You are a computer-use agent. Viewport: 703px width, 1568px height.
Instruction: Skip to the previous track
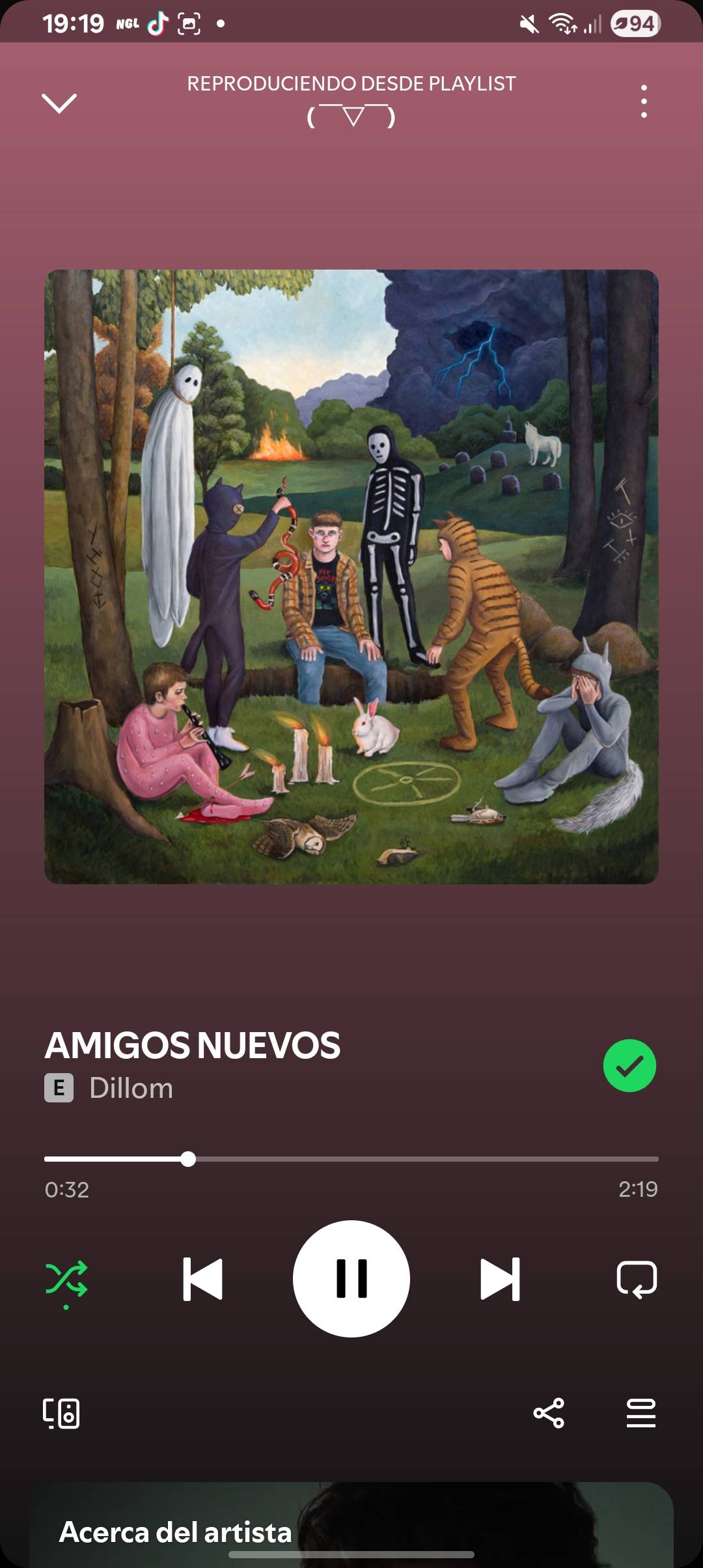pos(202,1280)
